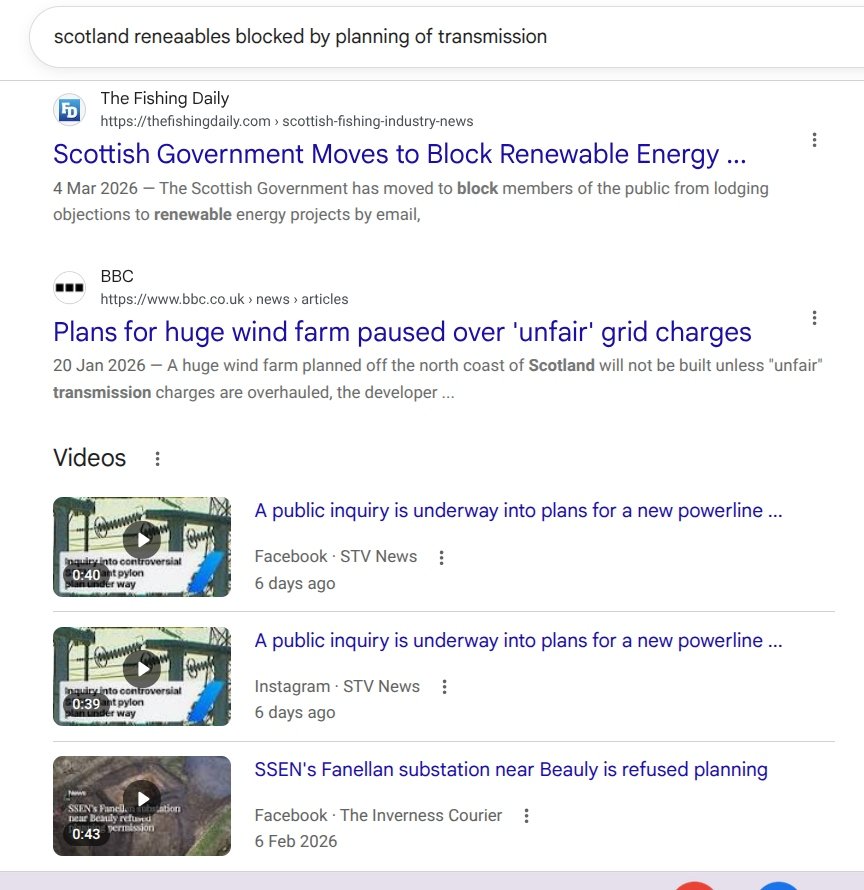Tap the search box with the Scotland query
864x890 pixels.
448,37
